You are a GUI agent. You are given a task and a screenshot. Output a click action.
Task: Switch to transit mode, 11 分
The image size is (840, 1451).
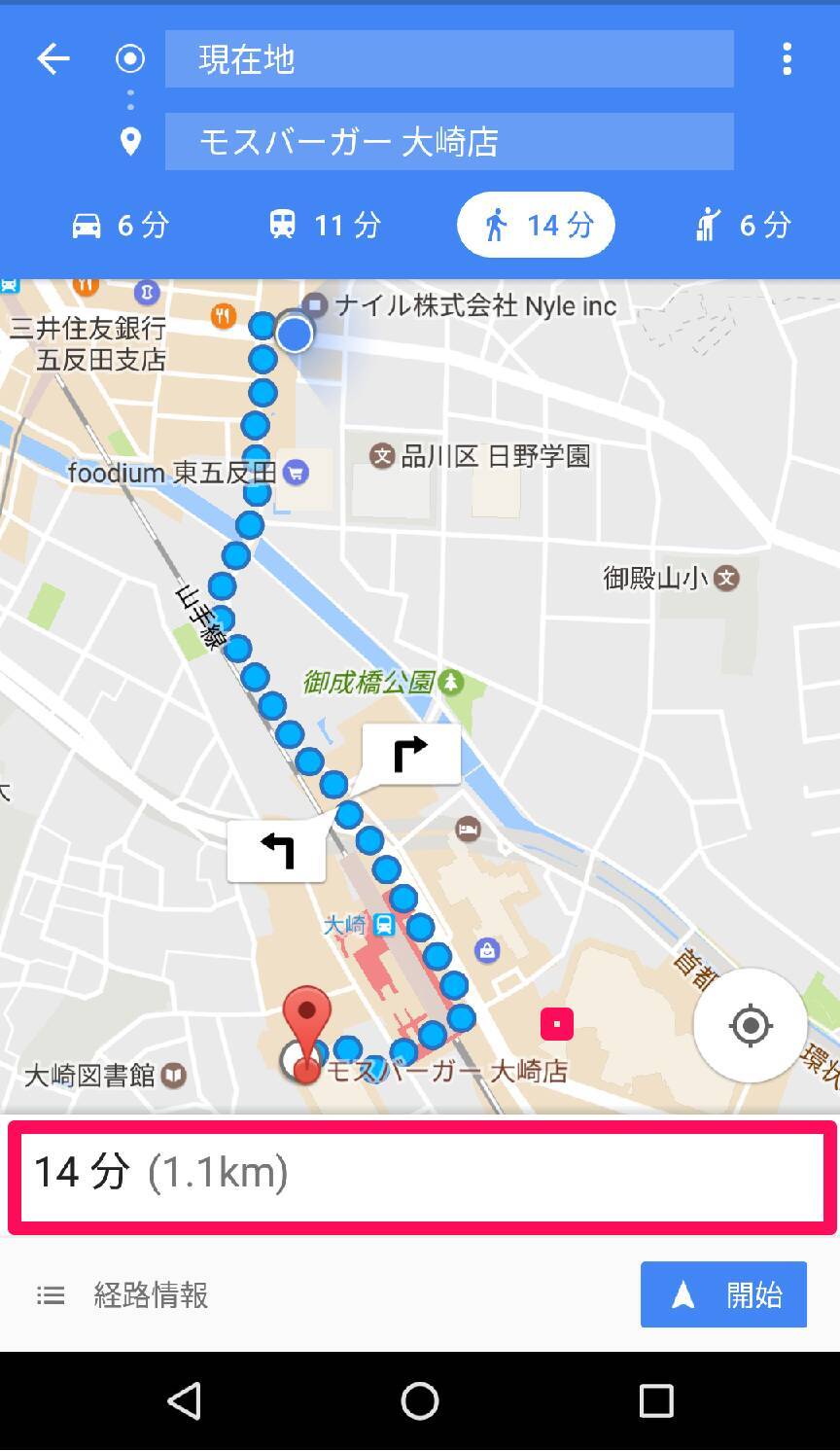pyautogui.click(x=324, y=226)
